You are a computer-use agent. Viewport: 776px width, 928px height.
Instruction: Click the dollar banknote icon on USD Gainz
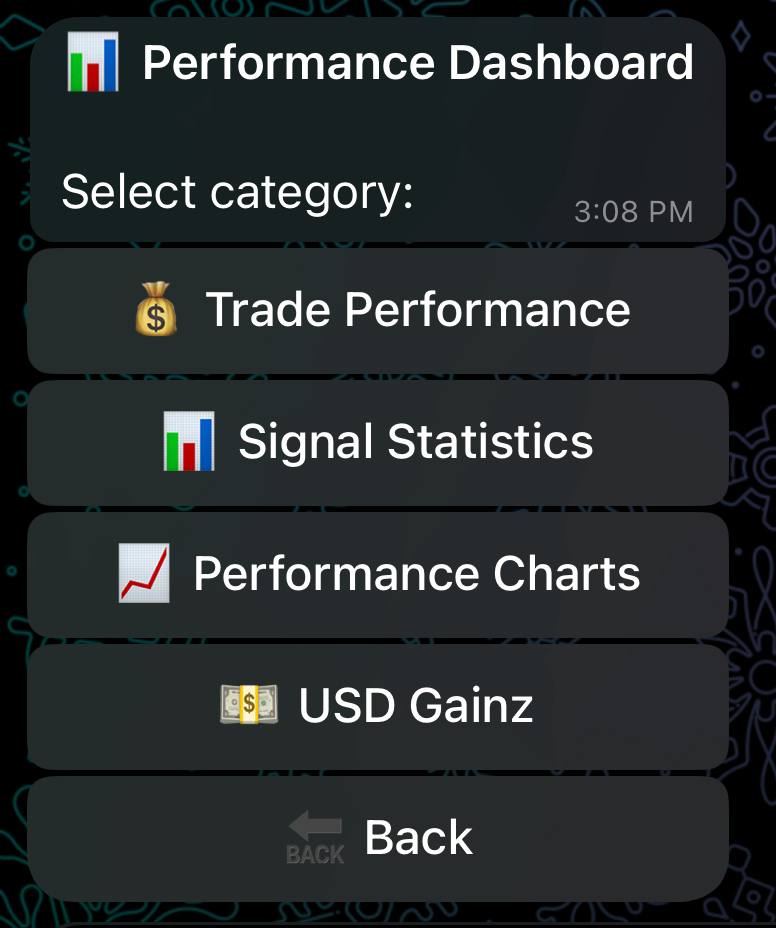point(248,704)
